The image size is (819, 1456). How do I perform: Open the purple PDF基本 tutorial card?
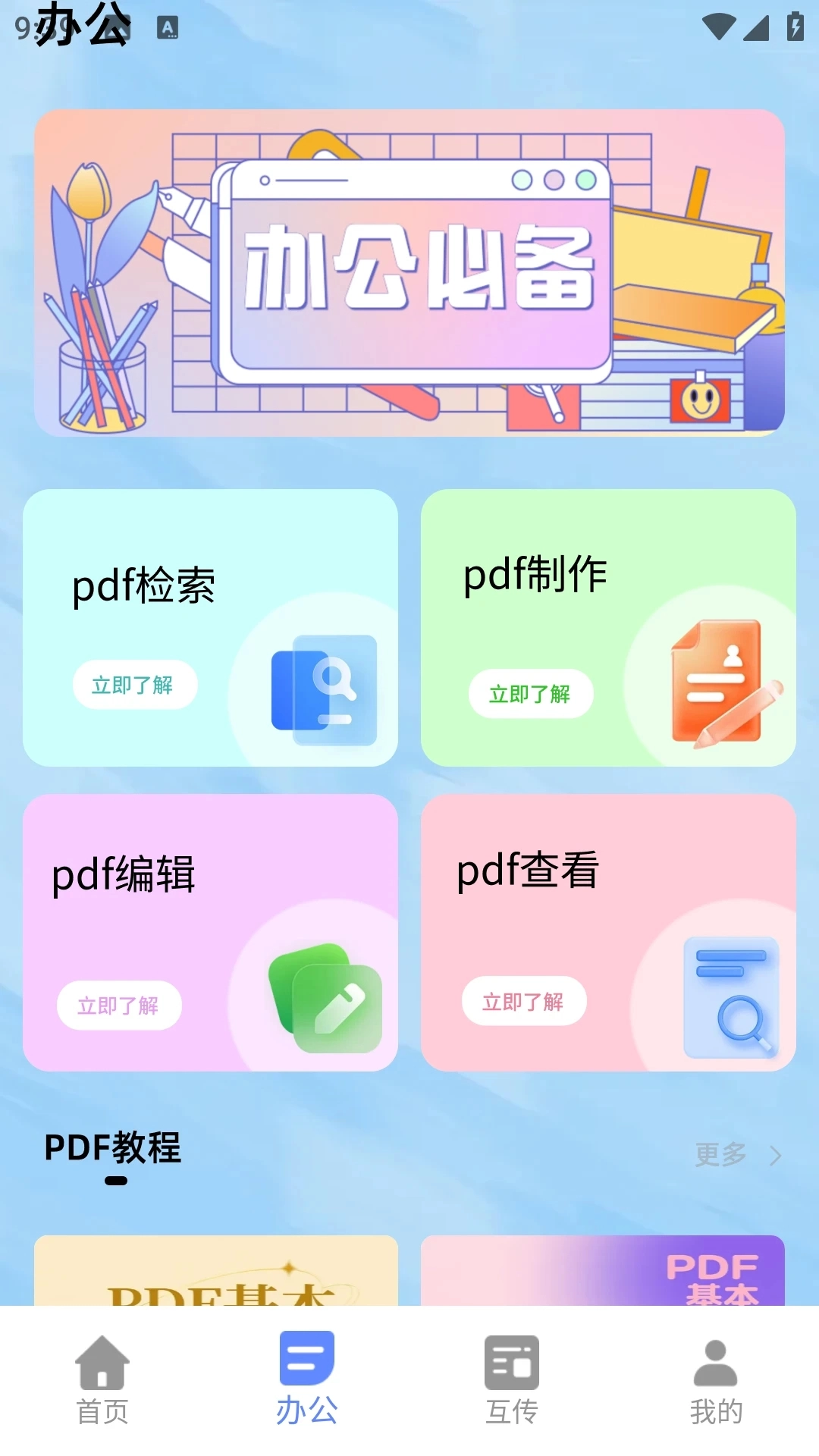(603, 1272)
